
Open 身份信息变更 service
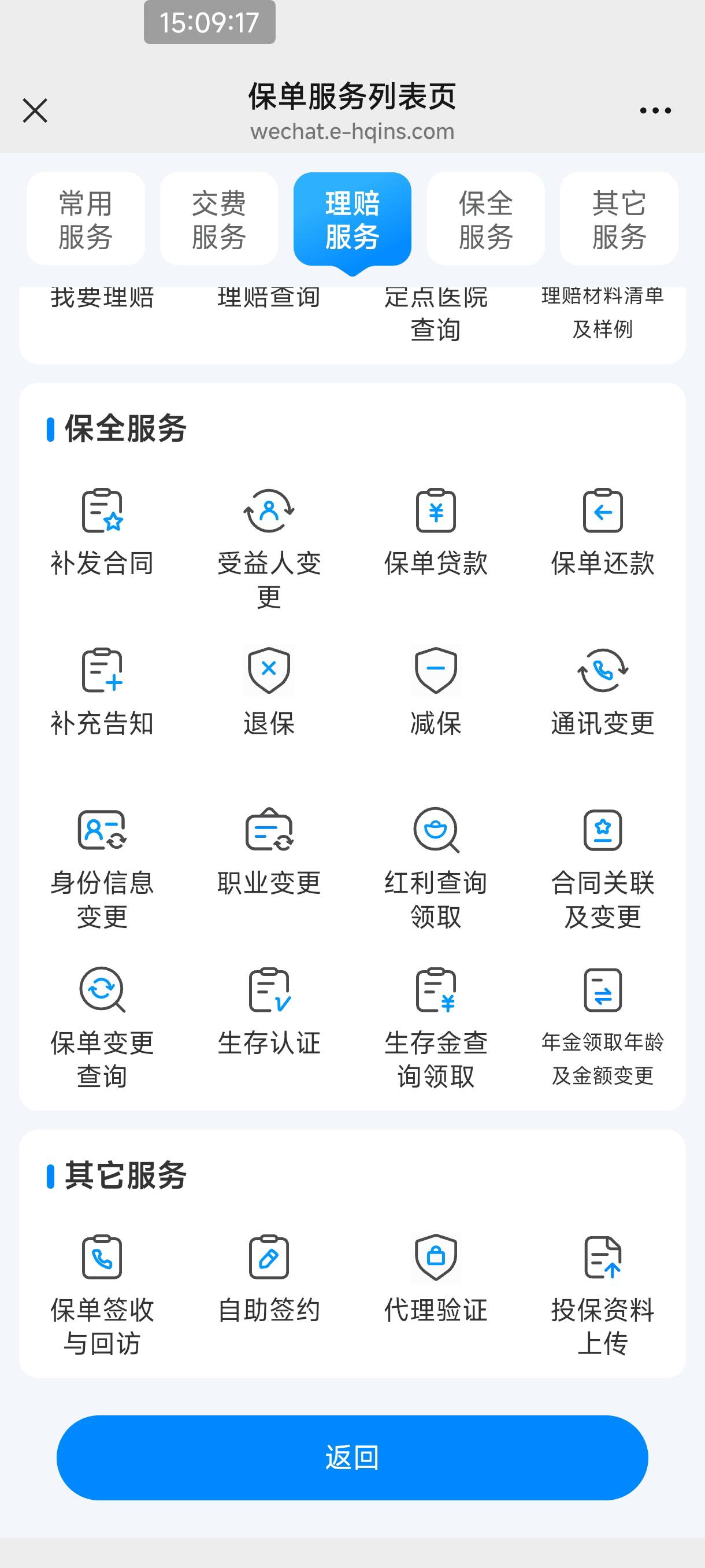[x=102, y=868]
